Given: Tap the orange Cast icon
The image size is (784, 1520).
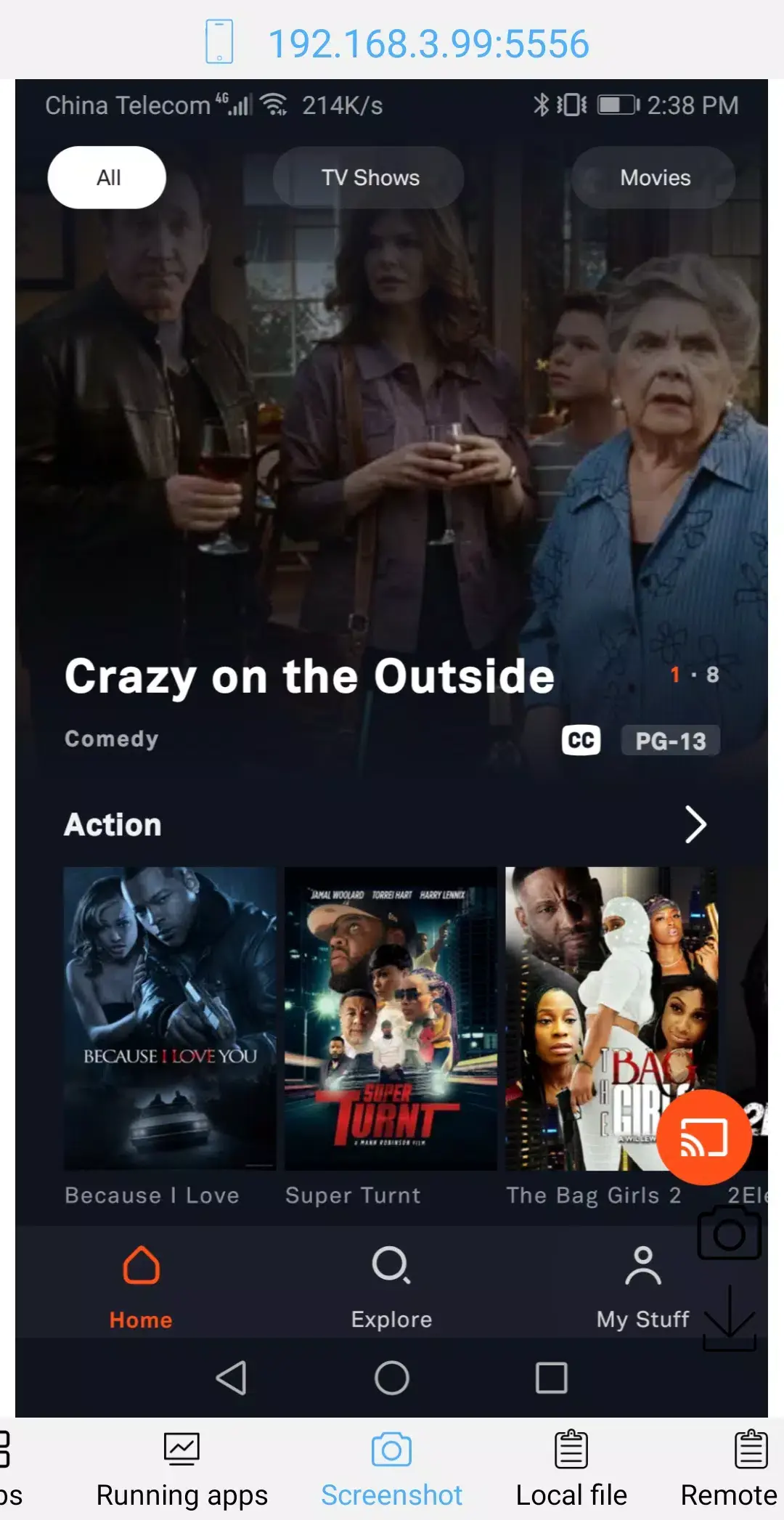Looking at the screenshot, I should pos(703,1137).
